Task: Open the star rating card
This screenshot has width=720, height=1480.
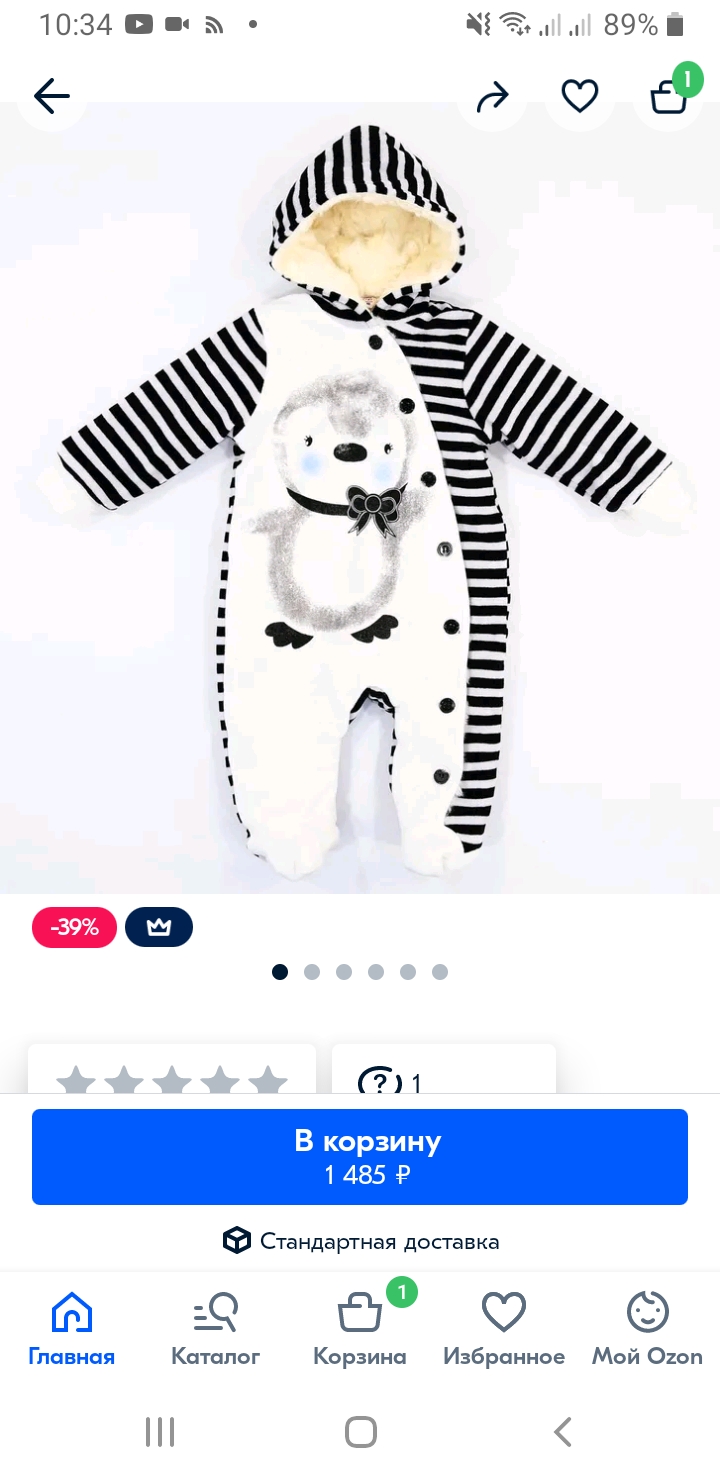Action: click(x=172, y=1069)
